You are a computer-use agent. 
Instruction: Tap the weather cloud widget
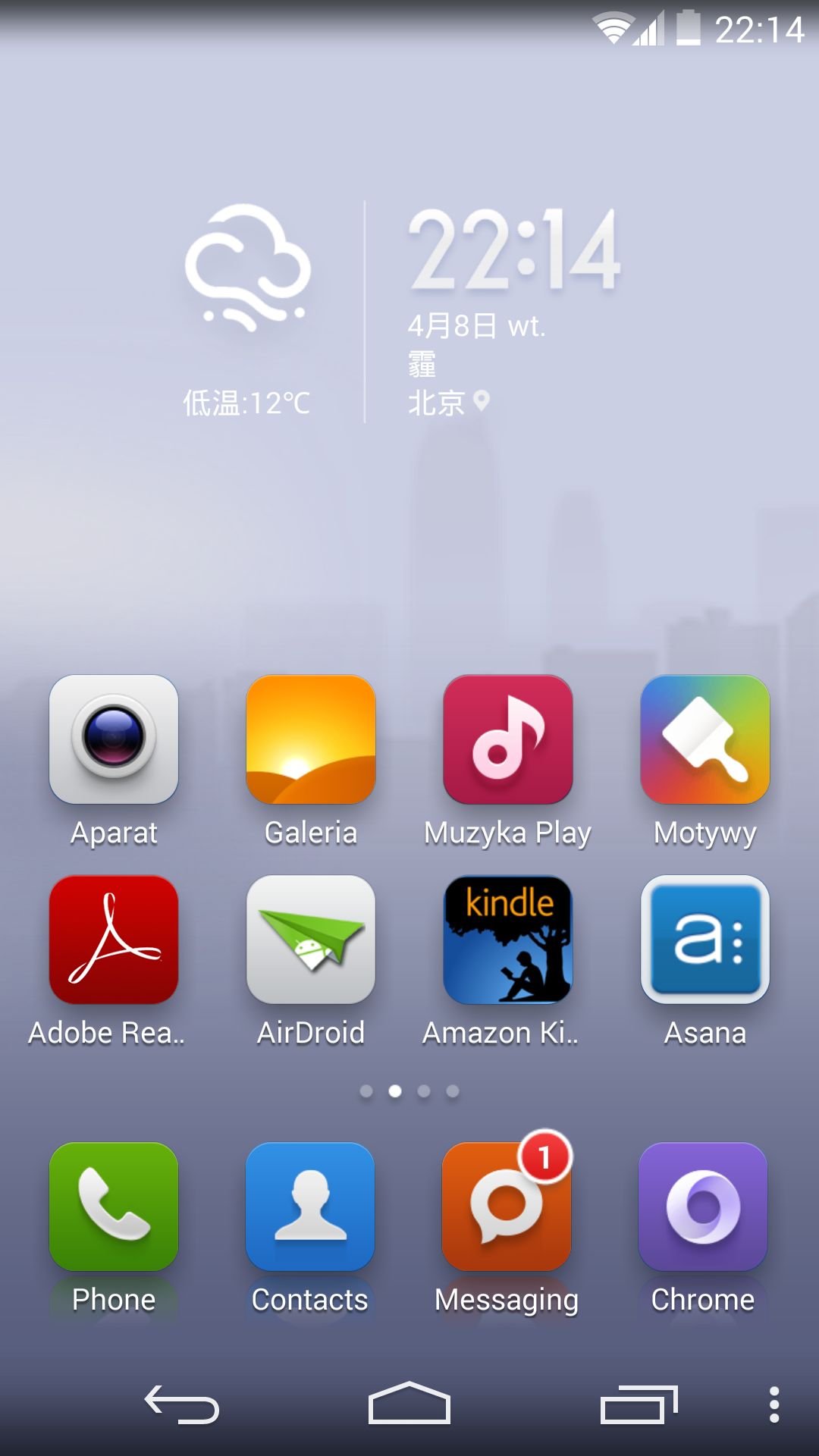pyautogui.click(x=248, y=267)
